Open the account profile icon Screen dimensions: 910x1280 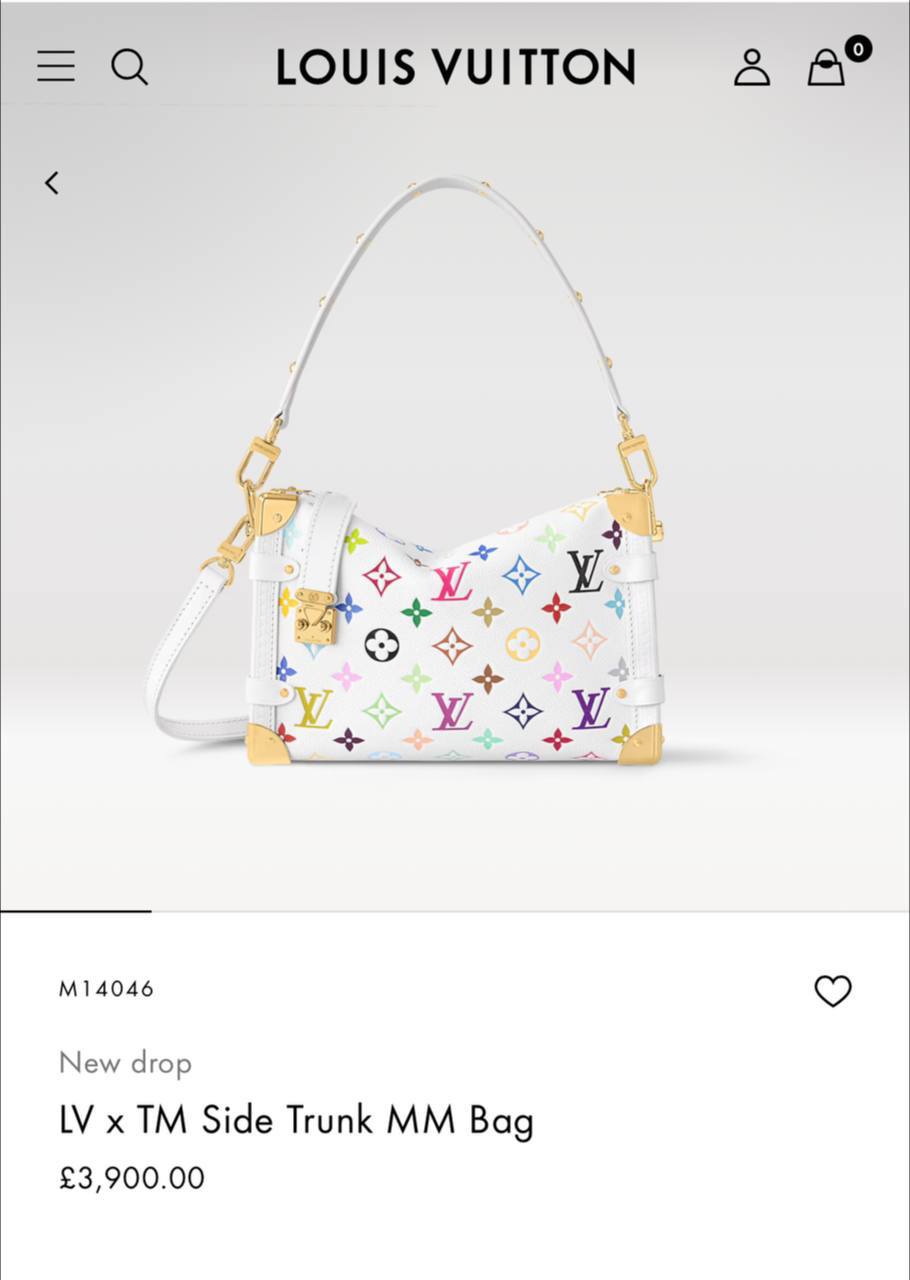(x=752, y=67)
